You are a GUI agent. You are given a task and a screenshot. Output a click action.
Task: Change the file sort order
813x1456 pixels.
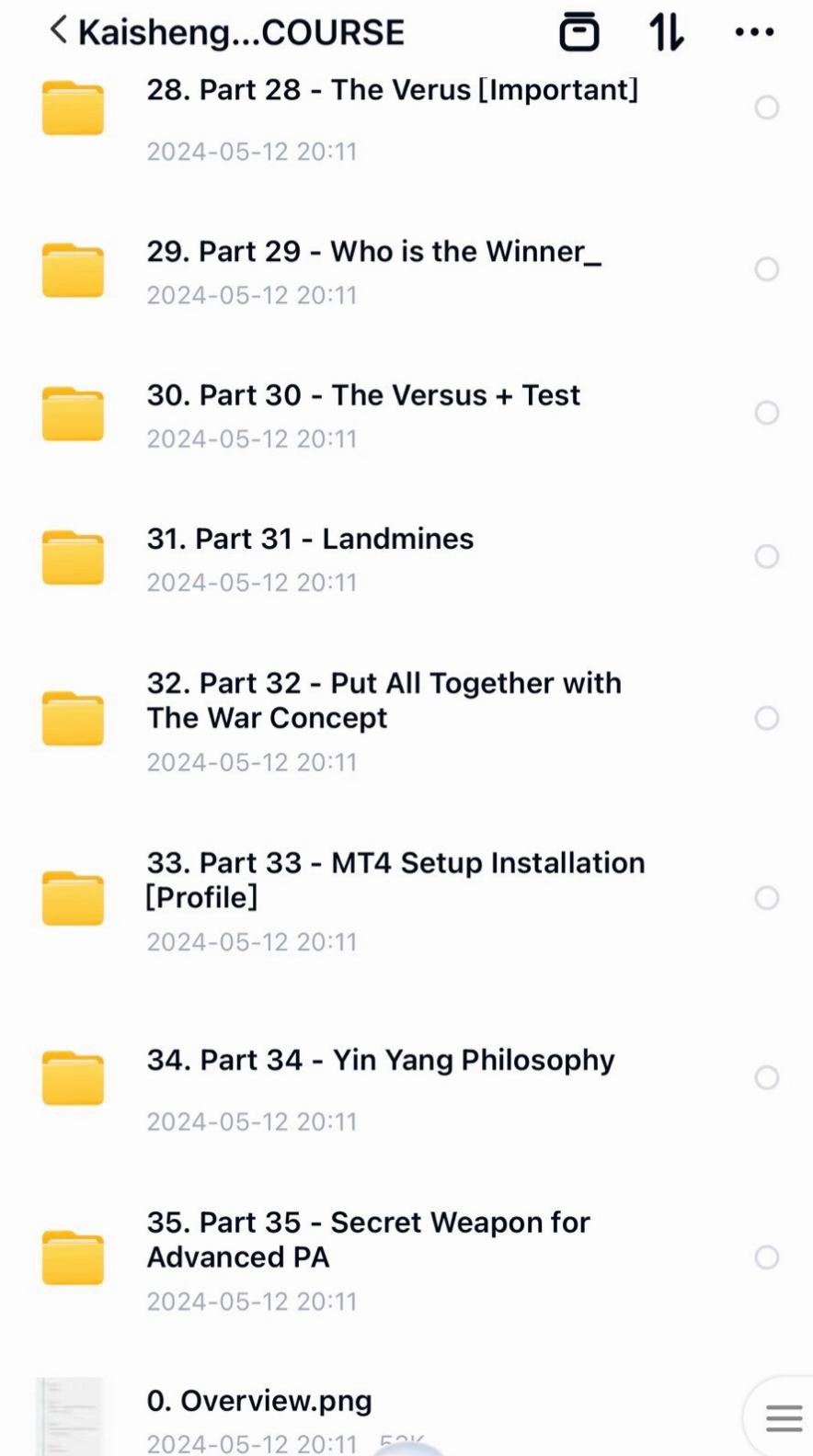(667, 31)
